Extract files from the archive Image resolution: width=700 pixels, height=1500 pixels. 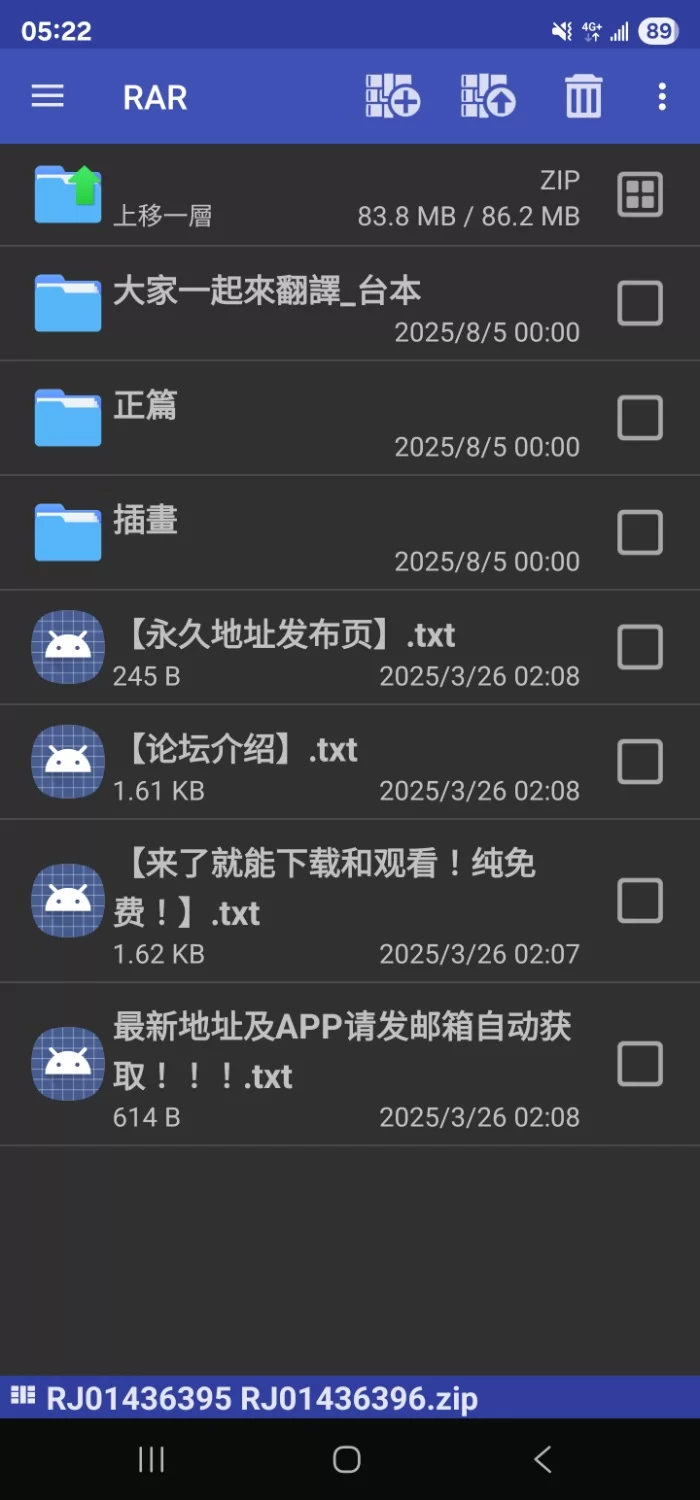[x=488, y=97]
